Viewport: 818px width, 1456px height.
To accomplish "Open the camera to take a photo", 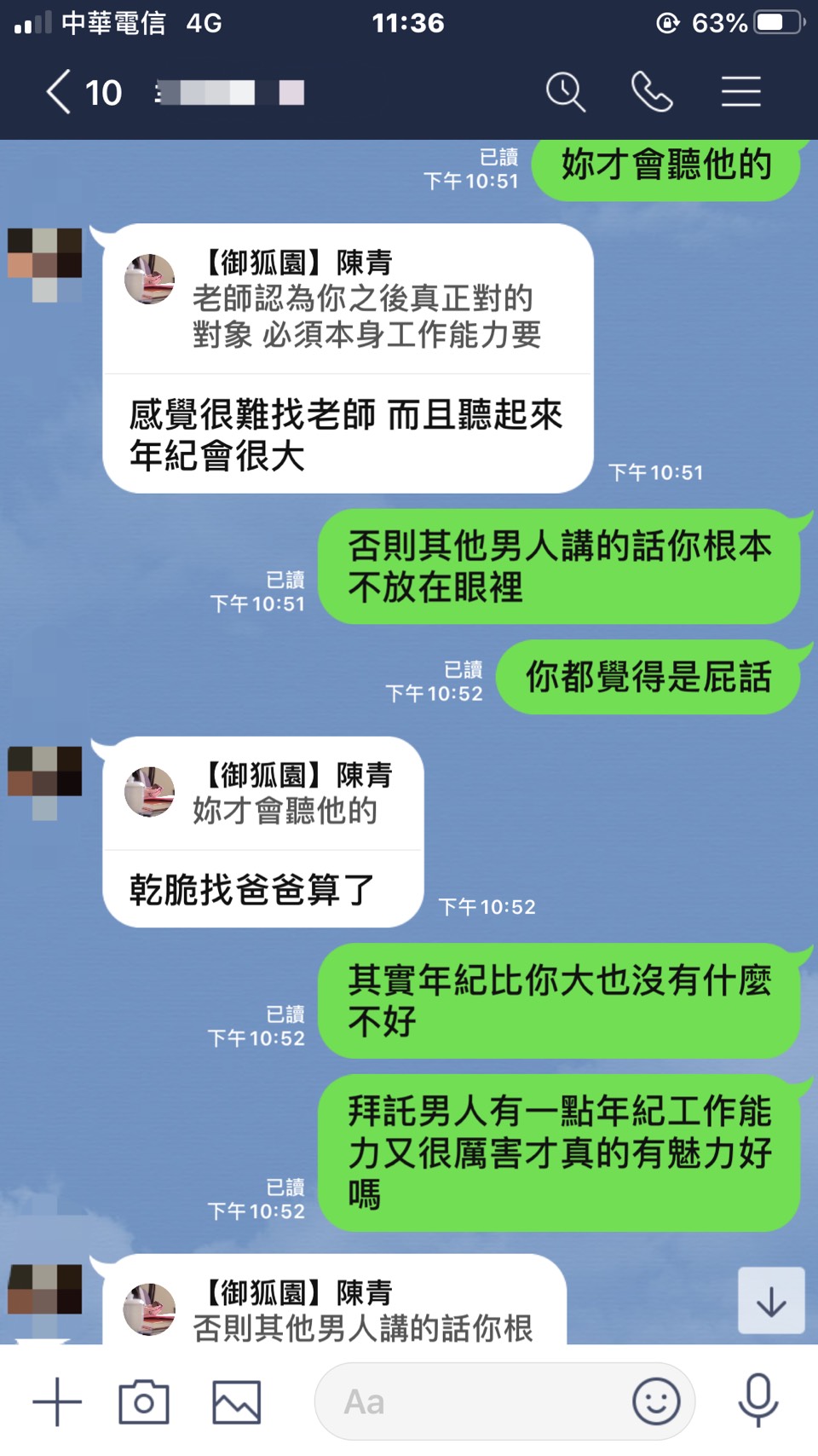I will point(144,1401).
